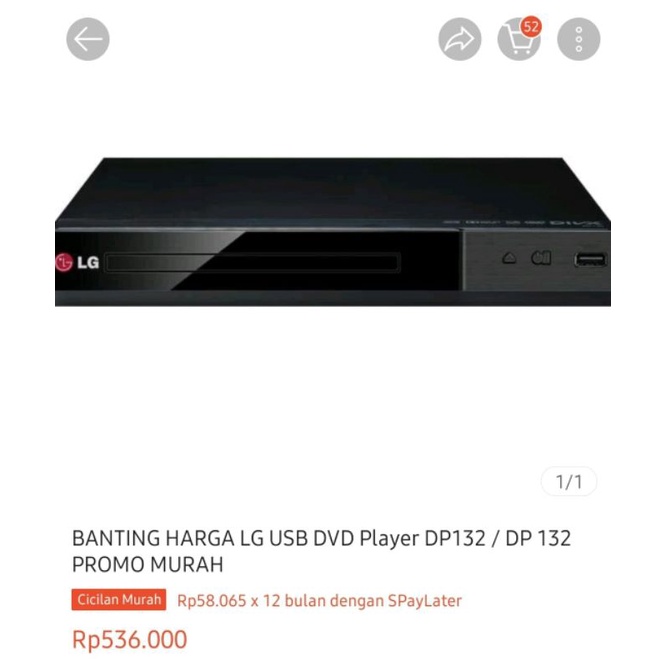Go back using the arrow icon

tap(88, 40)
